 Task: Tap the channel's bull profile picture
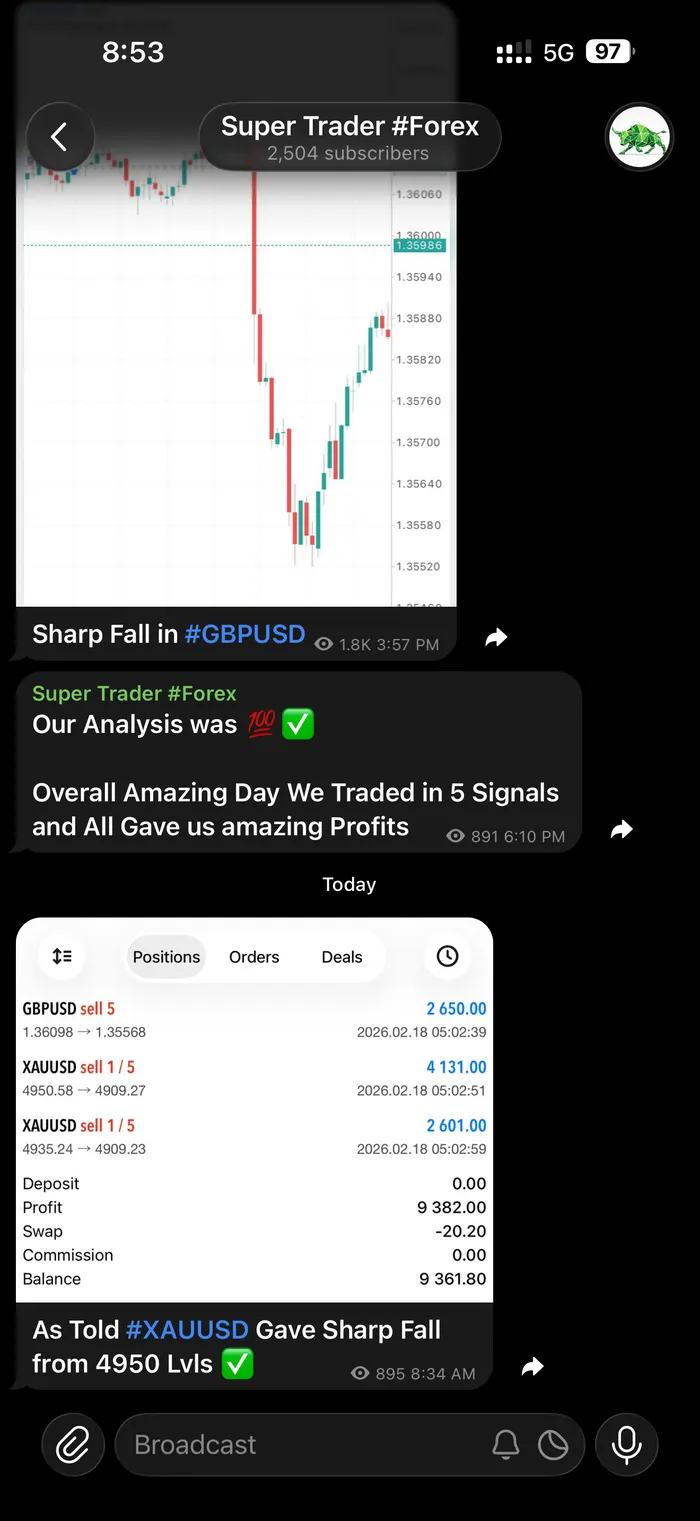[x=639, y=137]
